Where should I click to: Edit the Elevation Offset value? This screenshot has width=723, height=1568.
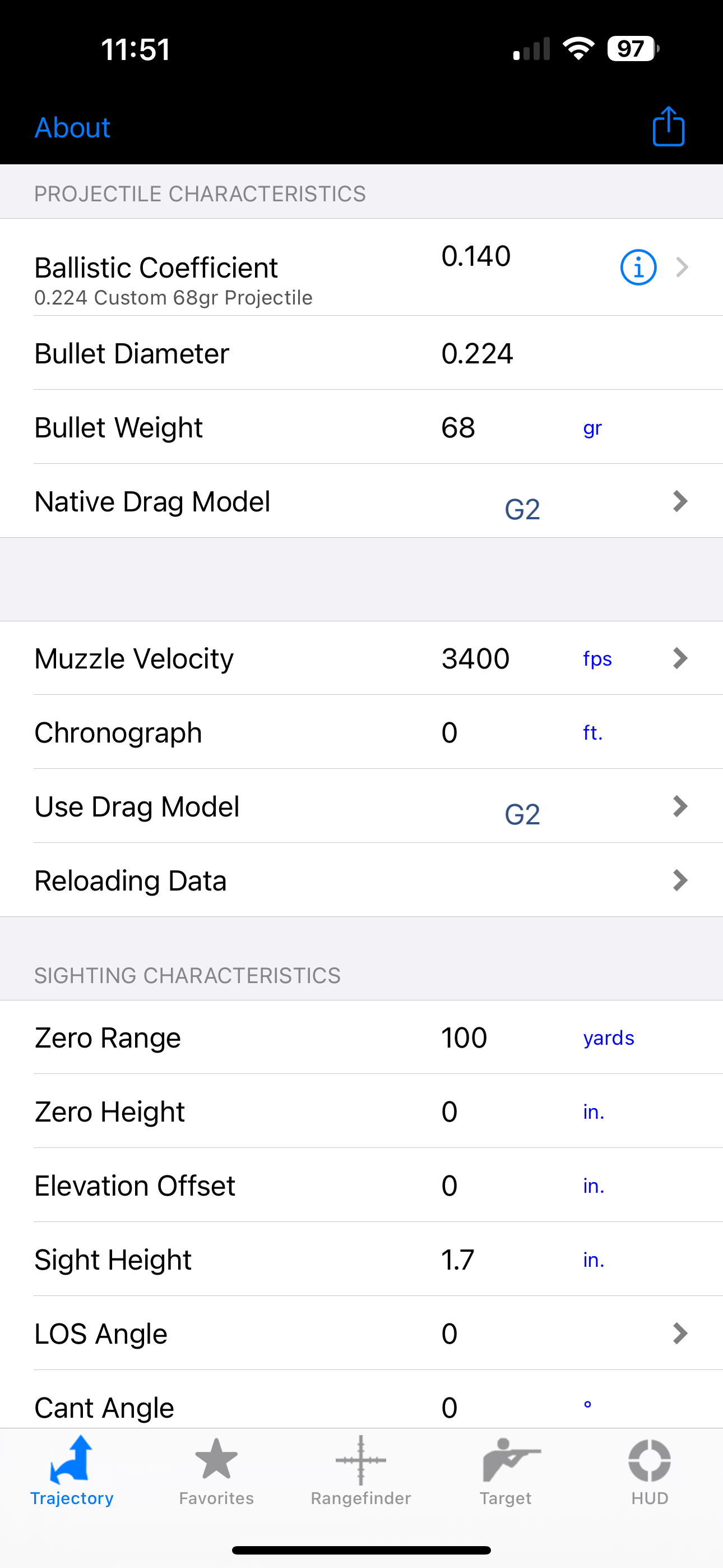[449, 1186]
